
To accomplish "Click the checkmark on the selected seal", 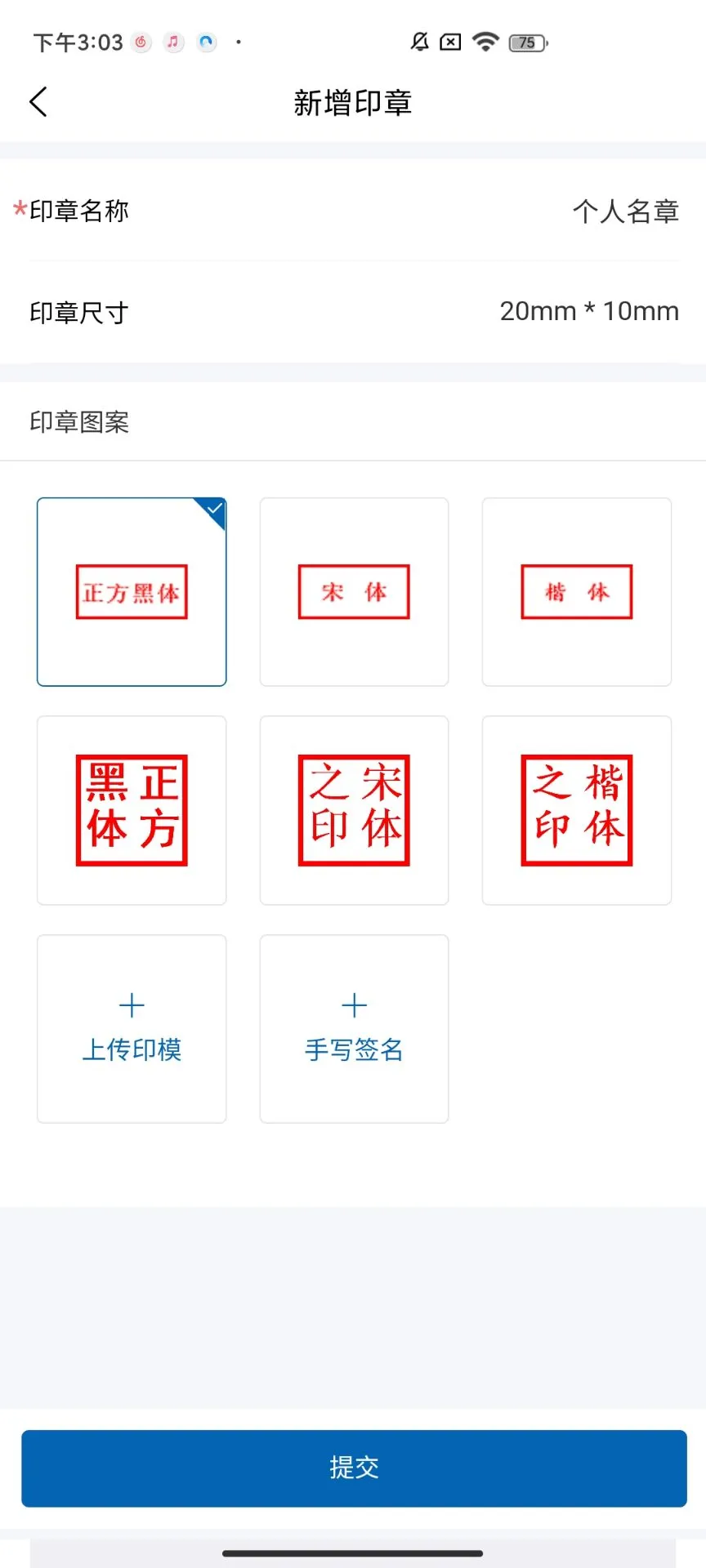I will [x=213, y=508].
